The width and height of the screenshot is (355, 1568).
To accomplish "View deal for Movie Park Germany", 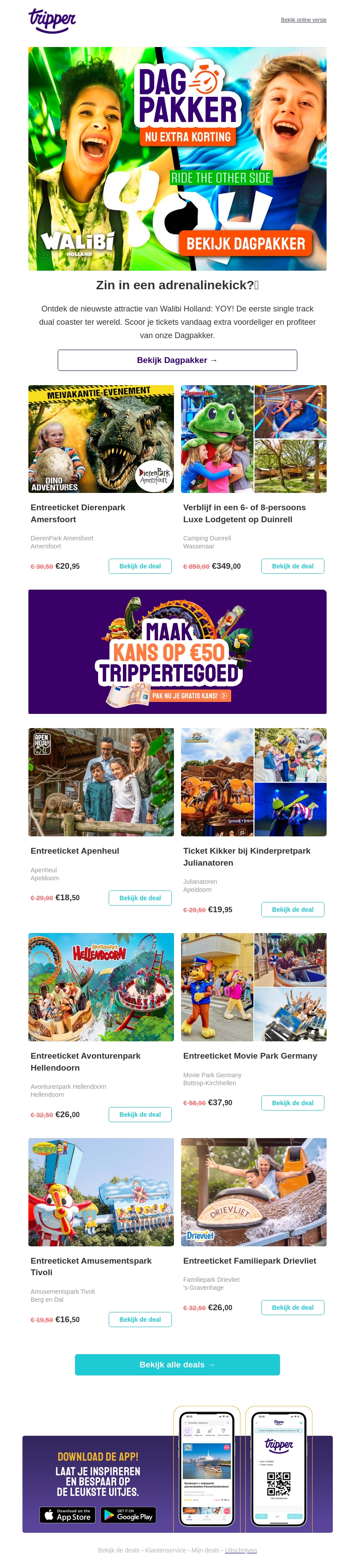I will coord(292,1103).
